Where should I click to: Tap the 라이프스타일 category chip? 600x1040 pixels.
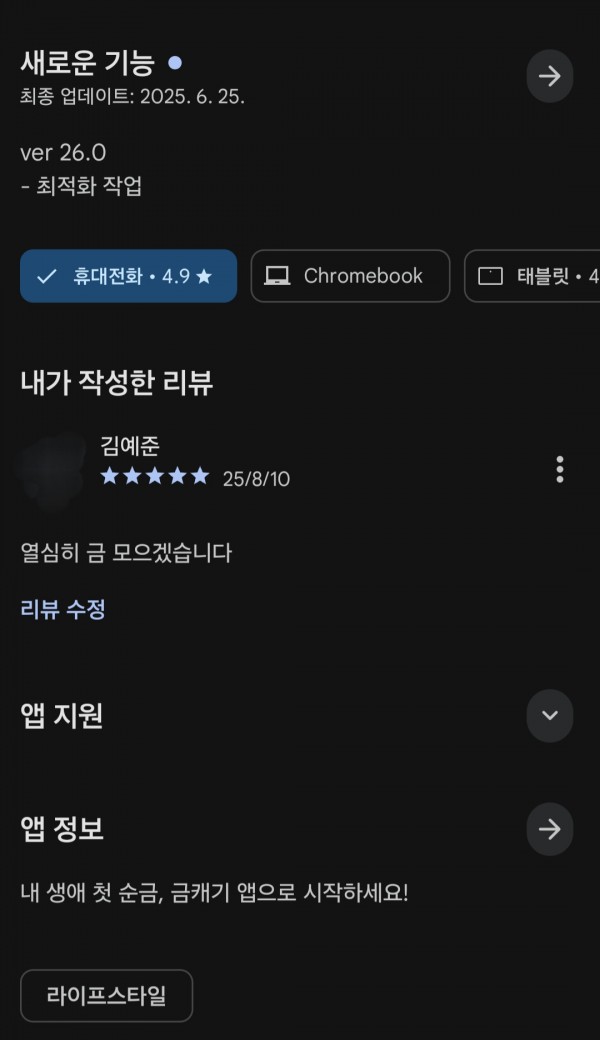(107, 996)
